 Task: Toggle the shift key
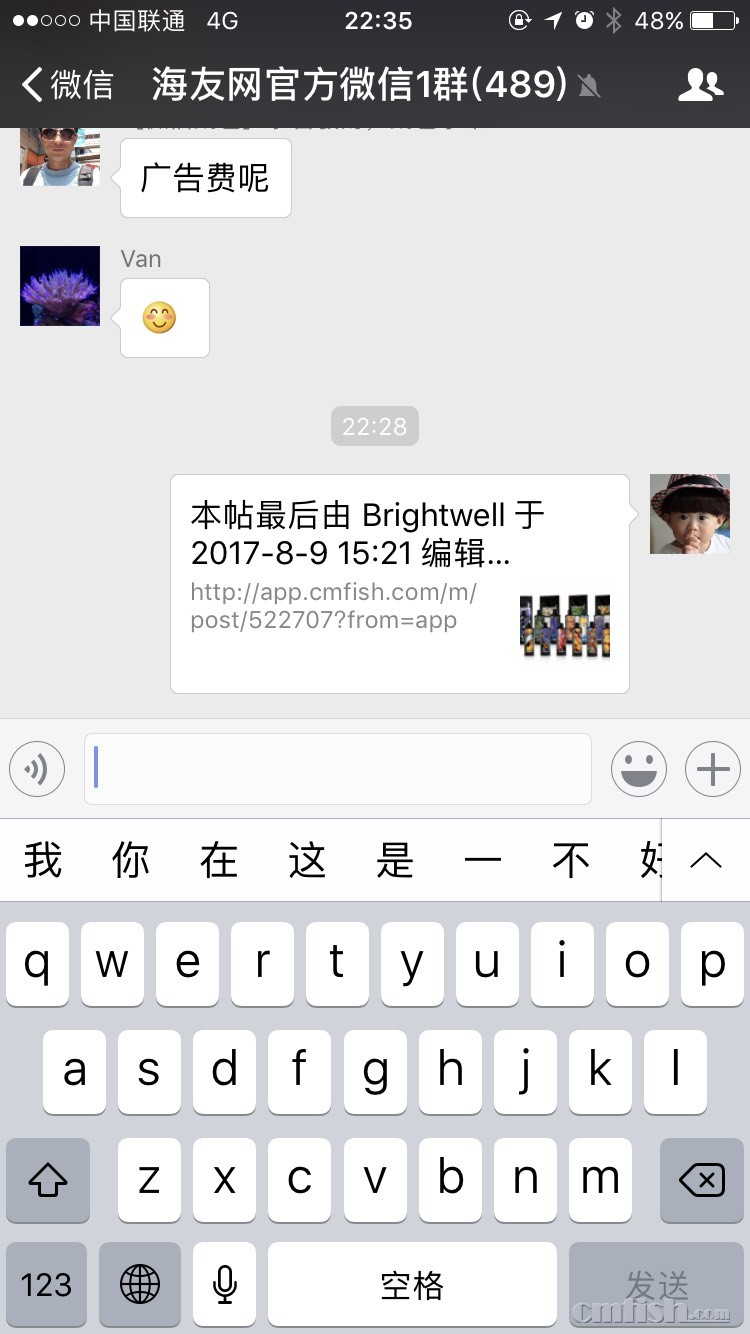pos(48,1181)
